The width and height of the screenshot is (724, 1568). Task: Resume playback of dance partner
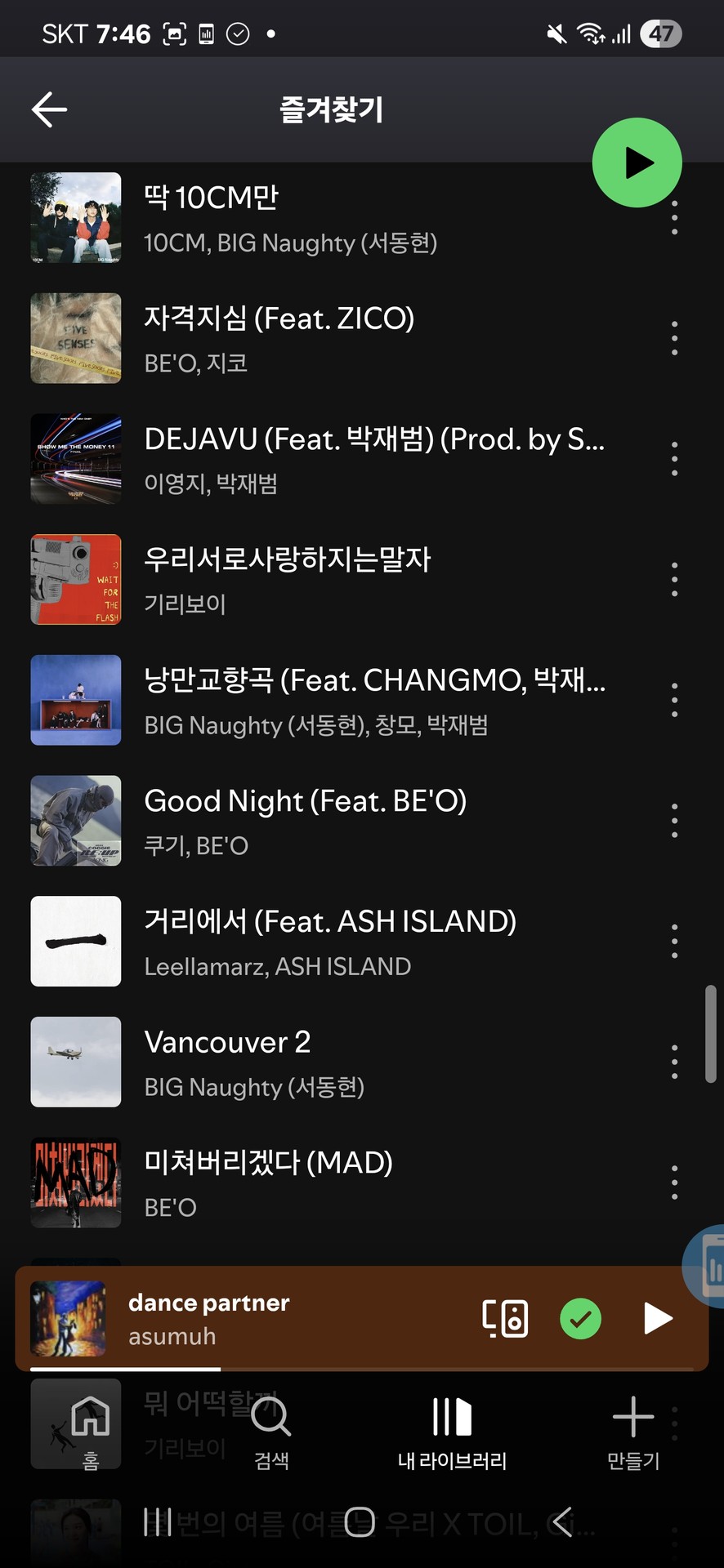pos(657,1318)
